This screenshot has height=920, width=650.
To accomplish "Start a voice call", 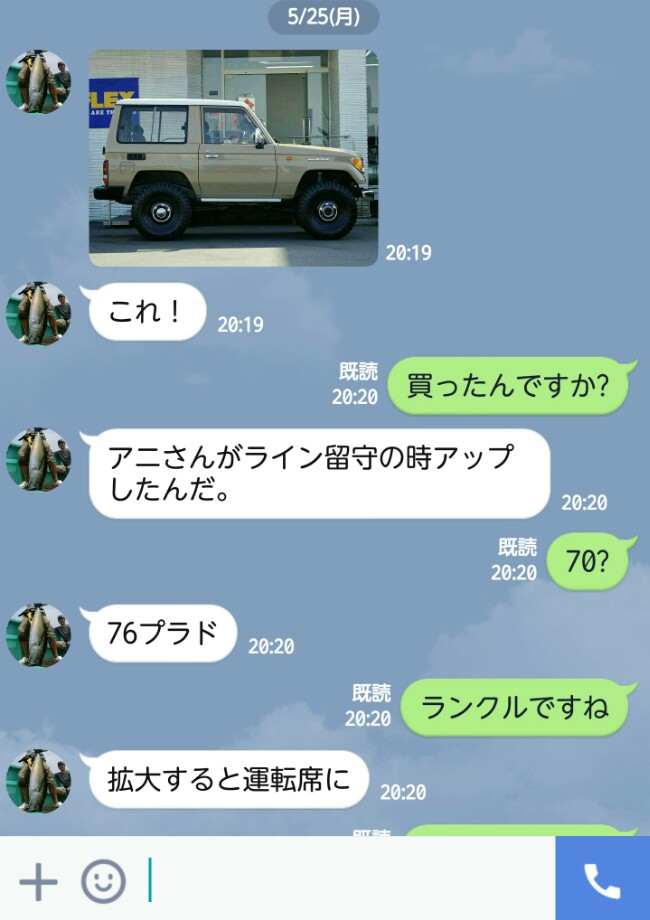I will click(x=602, y=880).
